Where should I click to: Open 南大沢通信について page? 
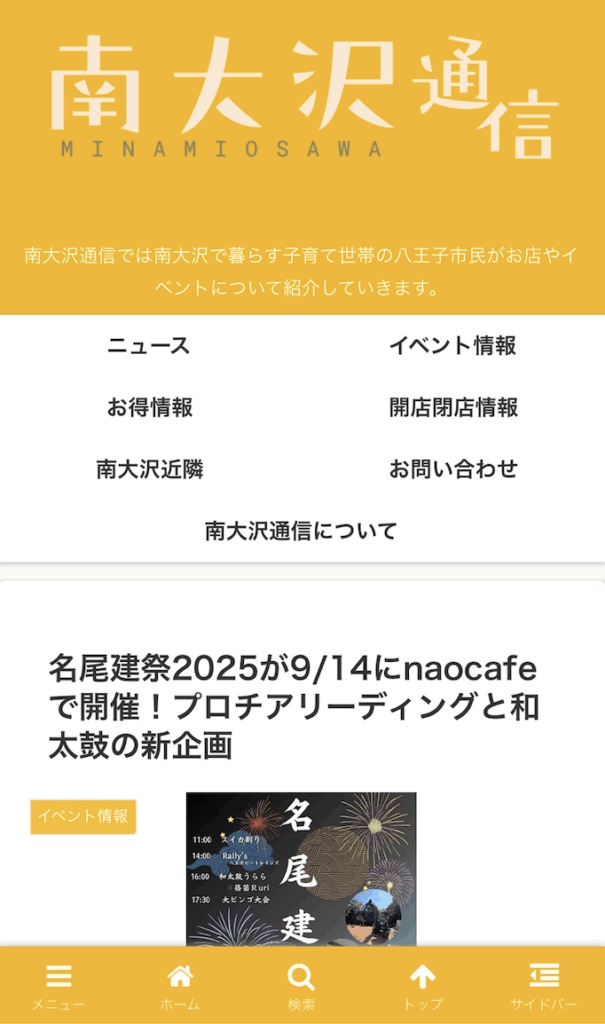(x=301, y=531)
